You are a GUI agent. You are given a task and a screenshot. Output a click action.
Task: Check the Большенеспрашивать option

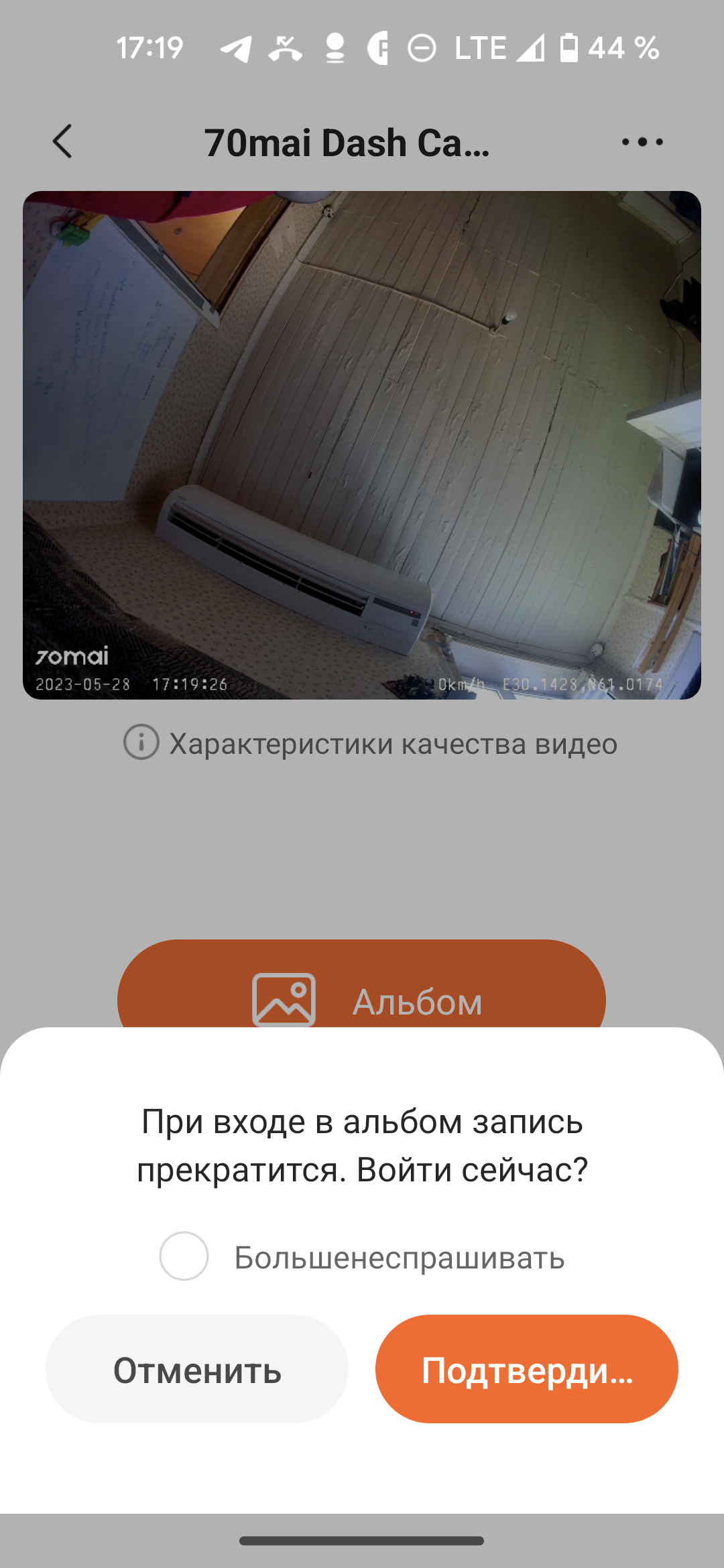(x=184, y=1256)
